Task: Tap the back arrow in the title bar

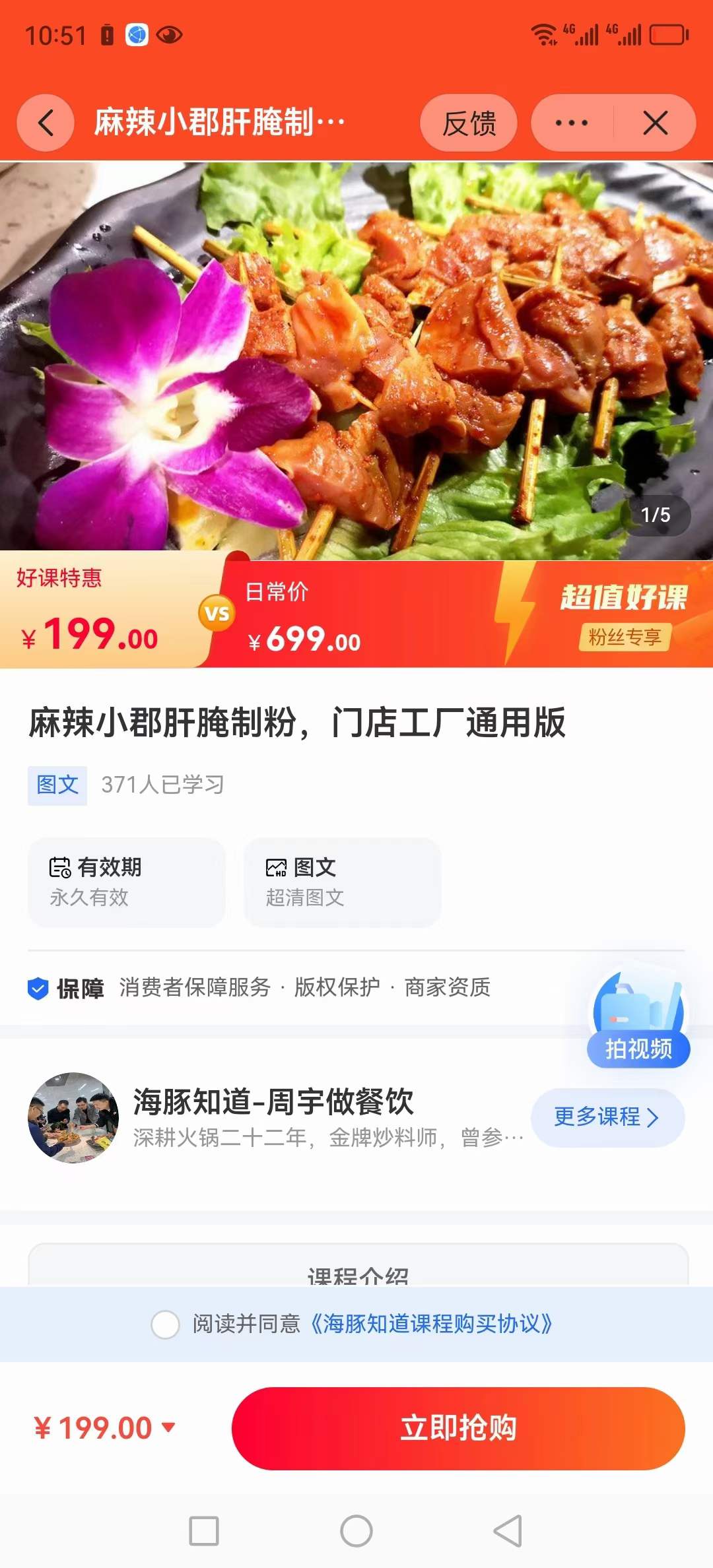Action: (45, 123)
